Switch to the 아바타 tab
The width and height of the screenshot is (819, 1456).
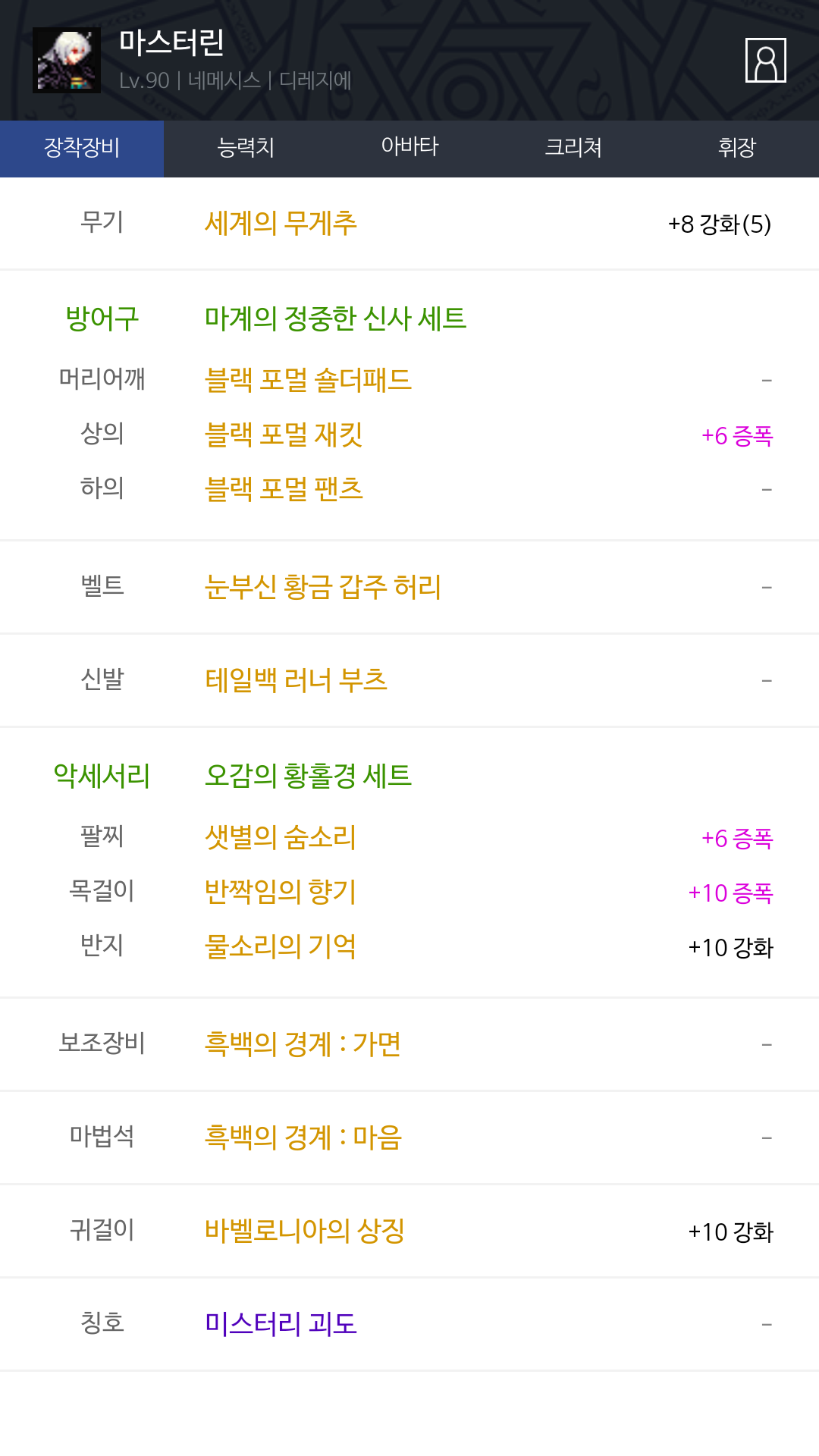tap(409, 149)
